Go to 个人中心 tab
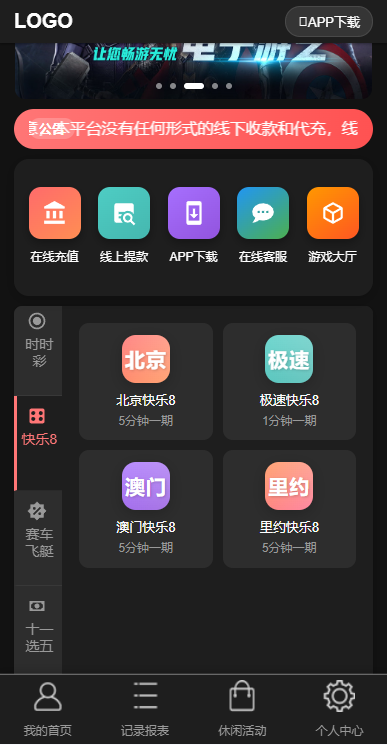This screenshot has height=745, width=387. 339,709
